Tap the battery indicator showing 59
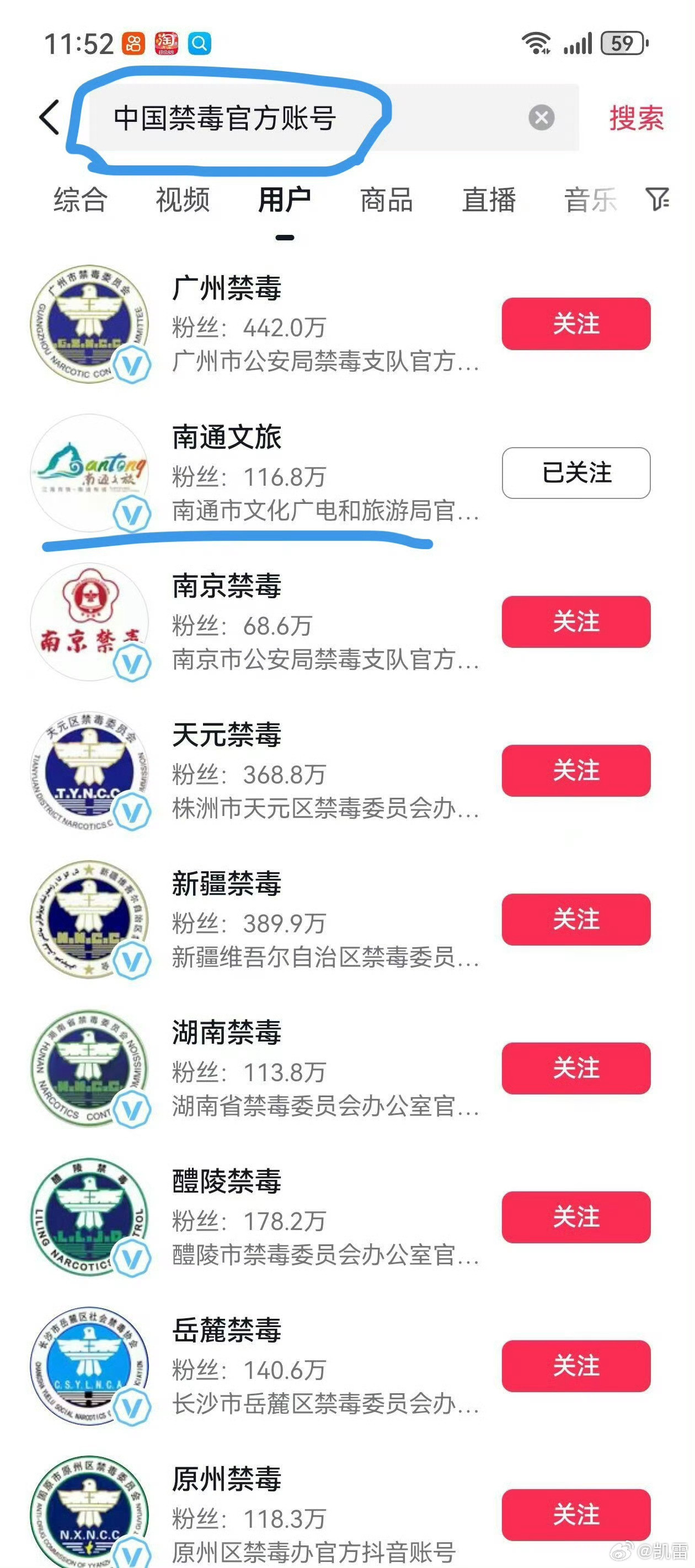The width and height of the screenshot is (695, 1568). click(x=623, y=42)
